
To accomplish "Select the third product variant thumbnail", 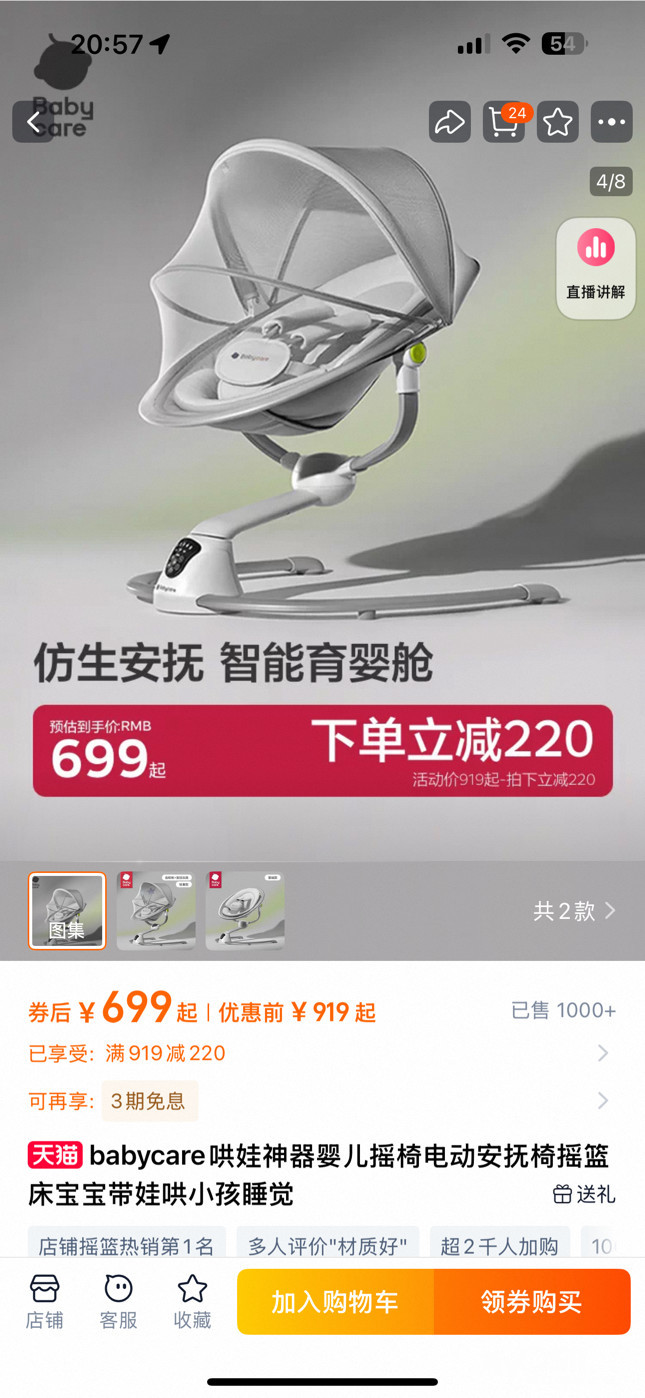I will pos(245,911).
